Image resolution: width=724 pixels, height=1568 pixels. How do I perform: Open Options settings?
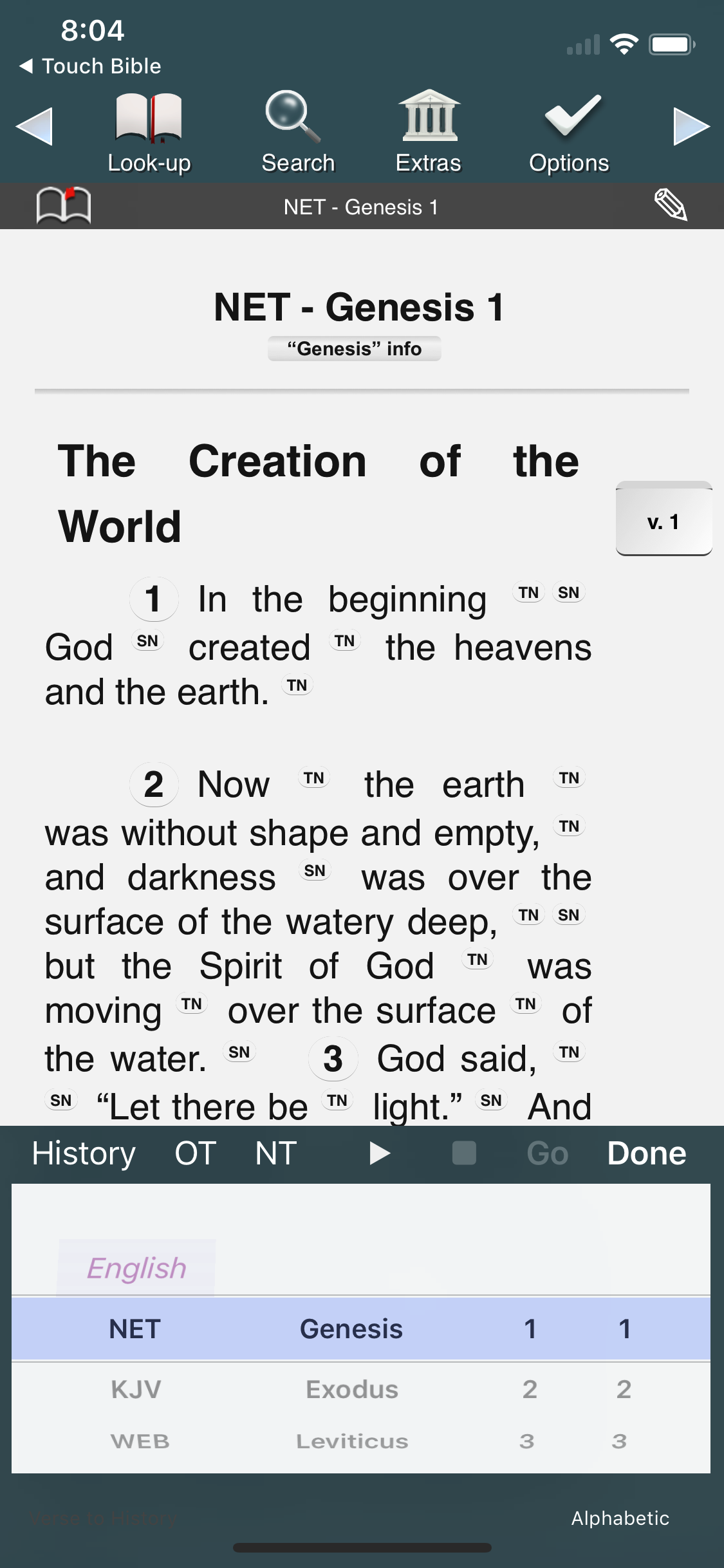point(569,133)
